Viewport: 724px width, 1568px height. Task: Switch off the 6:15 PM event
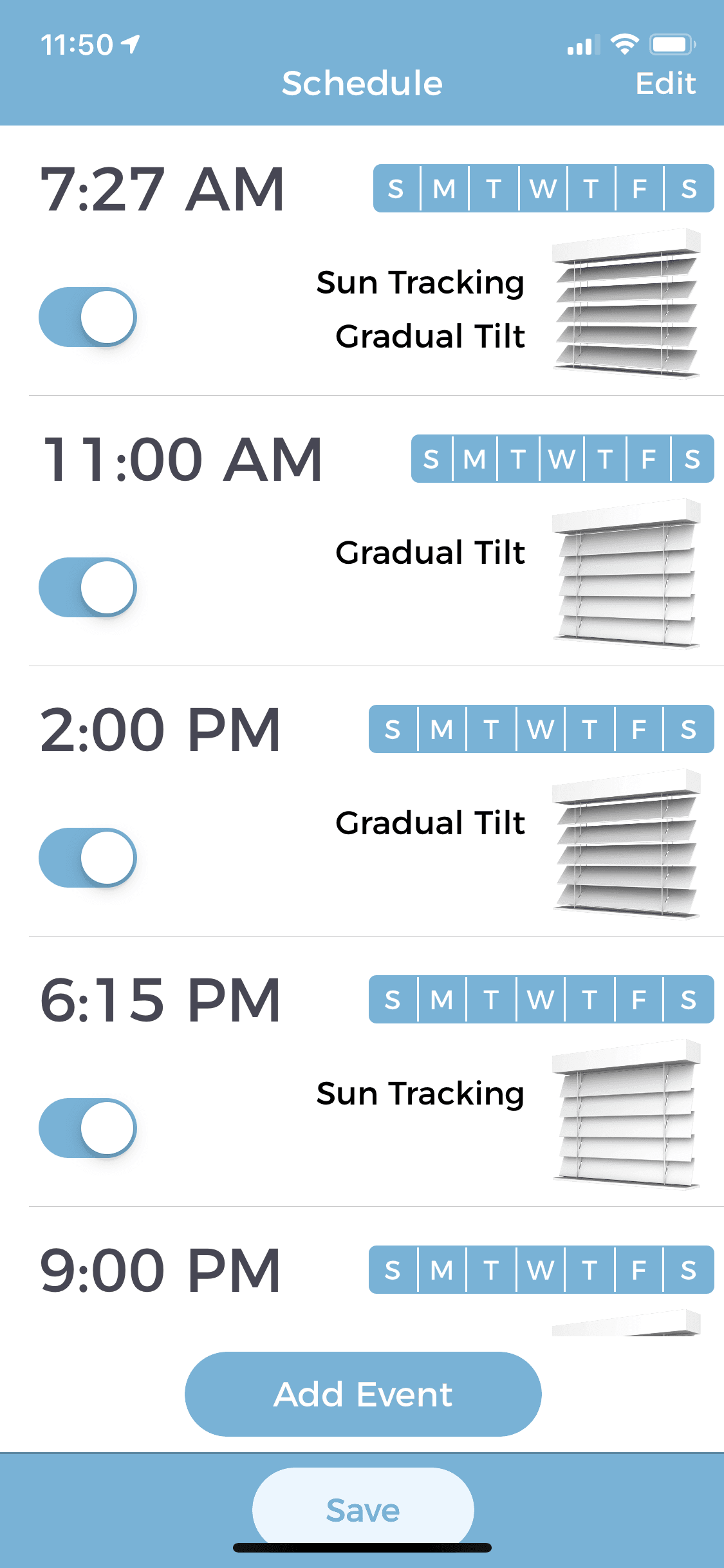[88, 1128]
